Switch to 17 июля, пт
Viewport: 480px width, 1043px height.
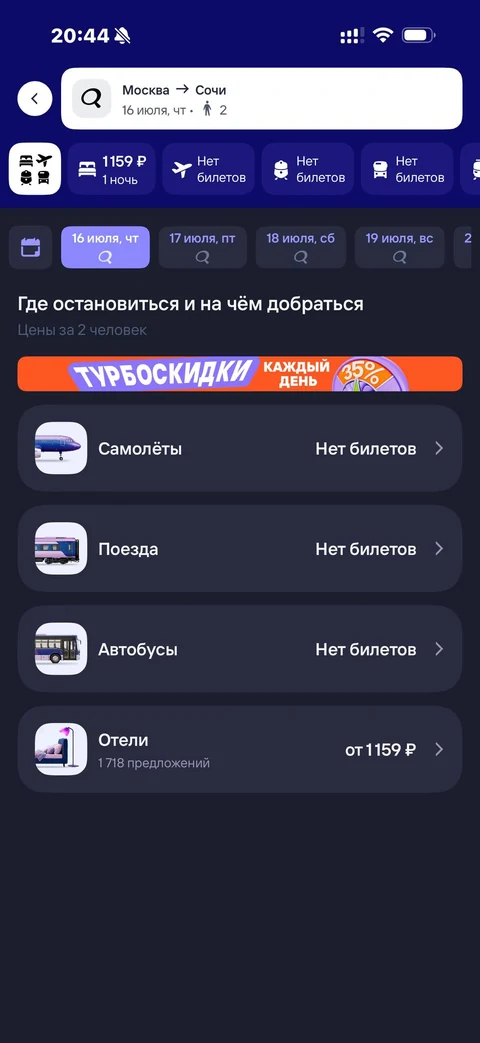(203, 247)
